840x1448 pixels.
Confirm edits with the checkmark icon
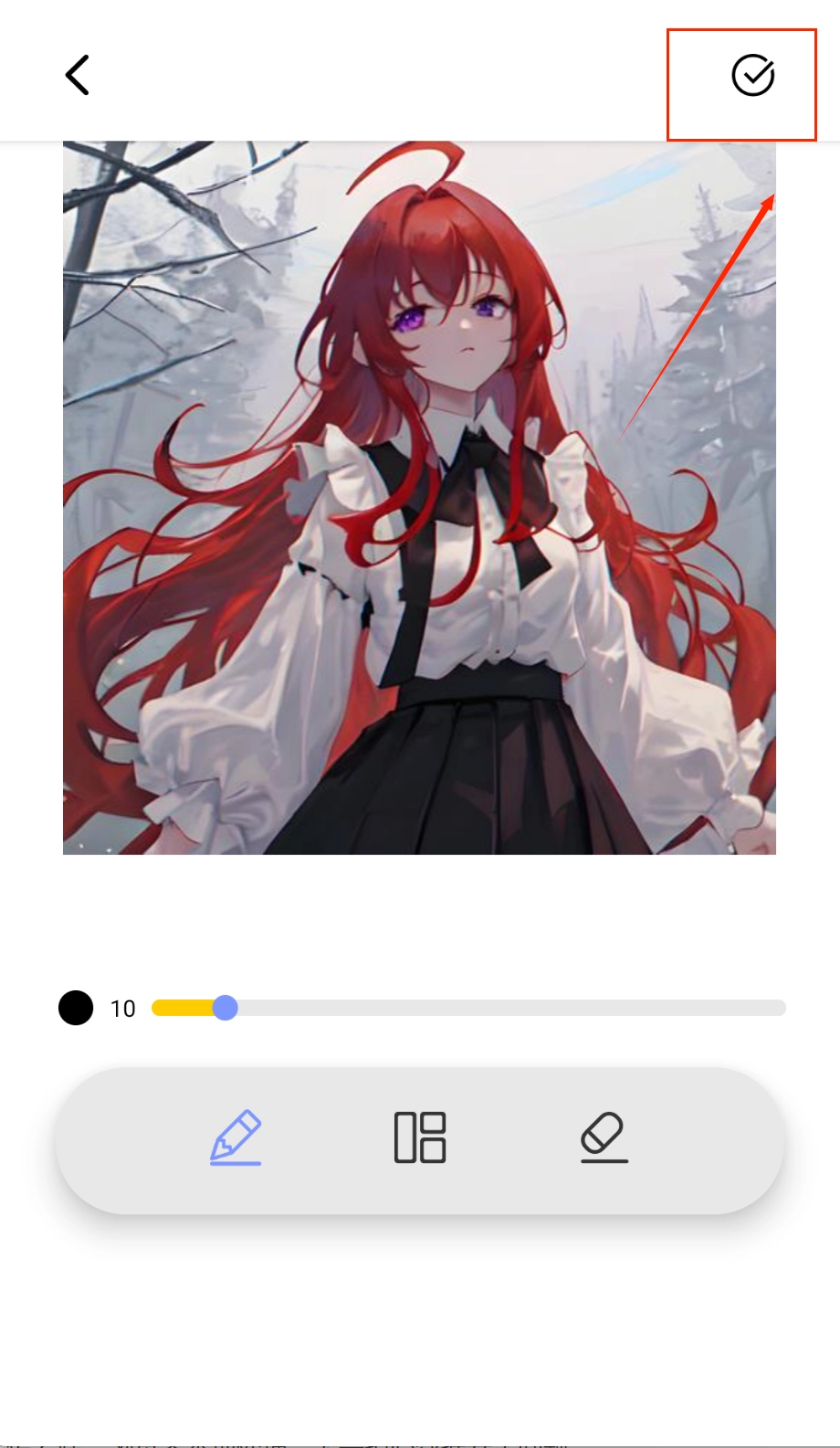coord(752,75)
